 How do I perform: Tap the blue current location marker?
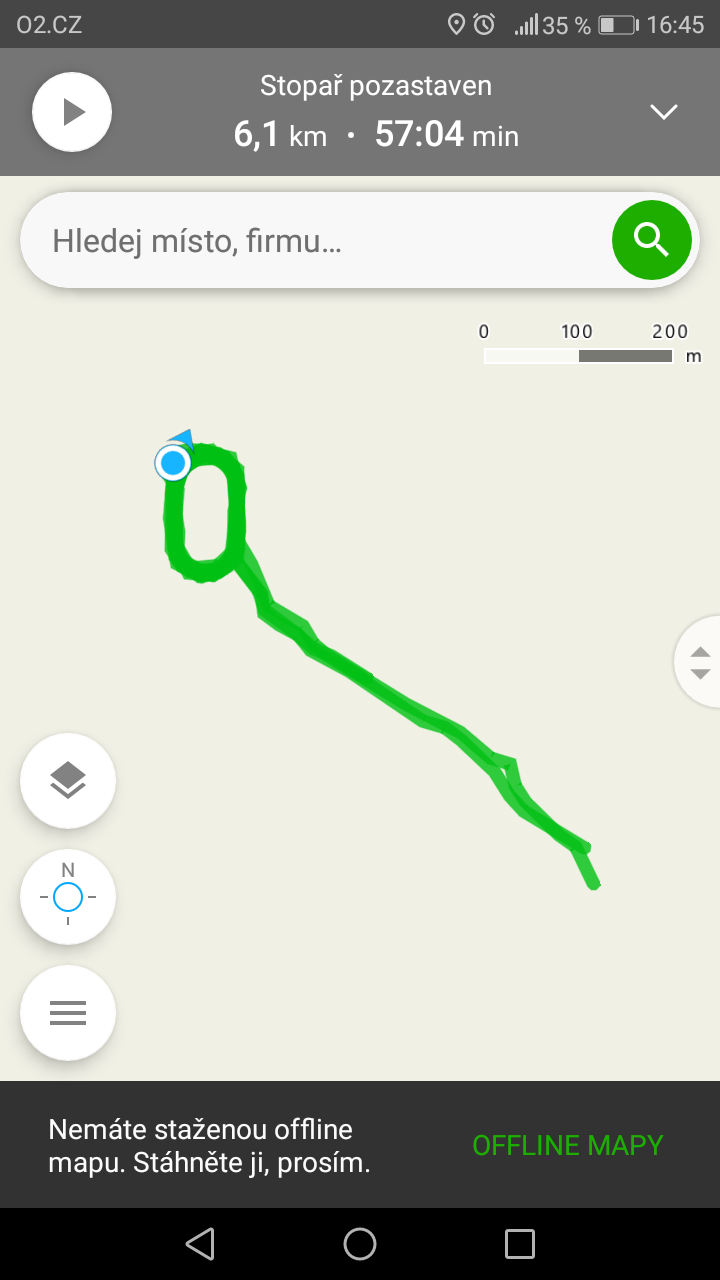click(x=174, y=463)
